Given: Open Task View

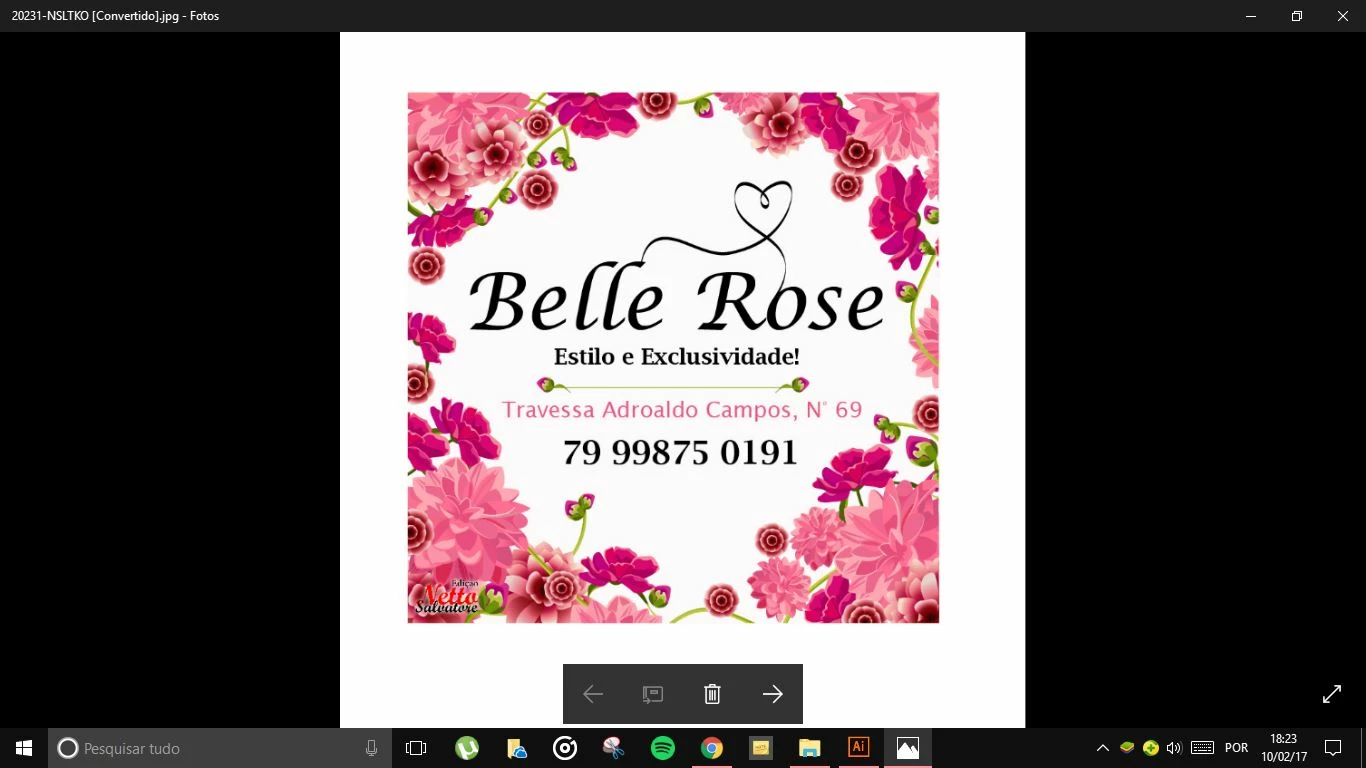Looking at the screenshot, I should click(x=416, y=748).
